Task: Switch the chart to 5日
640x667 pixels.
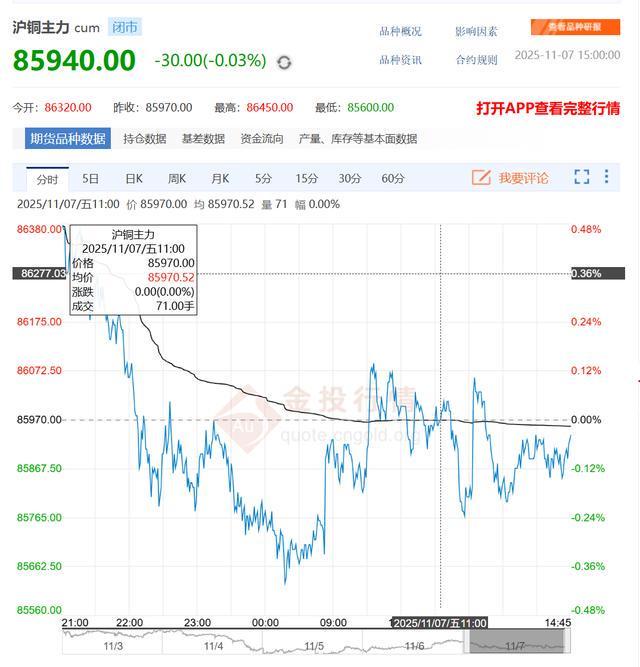Action: 91,179
